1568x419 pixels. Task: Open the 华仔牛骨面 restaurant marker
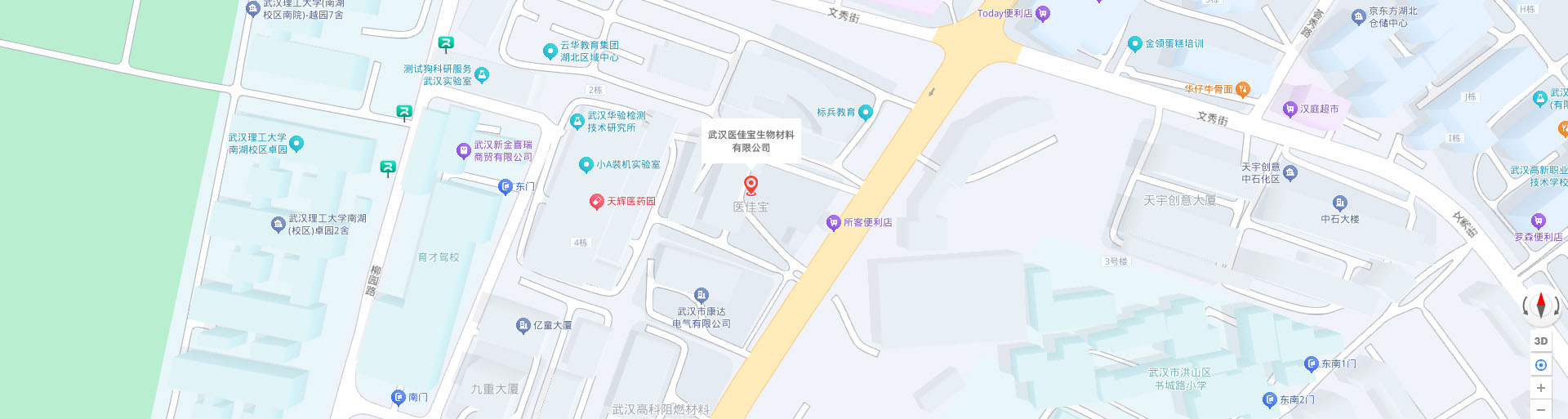[1242, 89]
